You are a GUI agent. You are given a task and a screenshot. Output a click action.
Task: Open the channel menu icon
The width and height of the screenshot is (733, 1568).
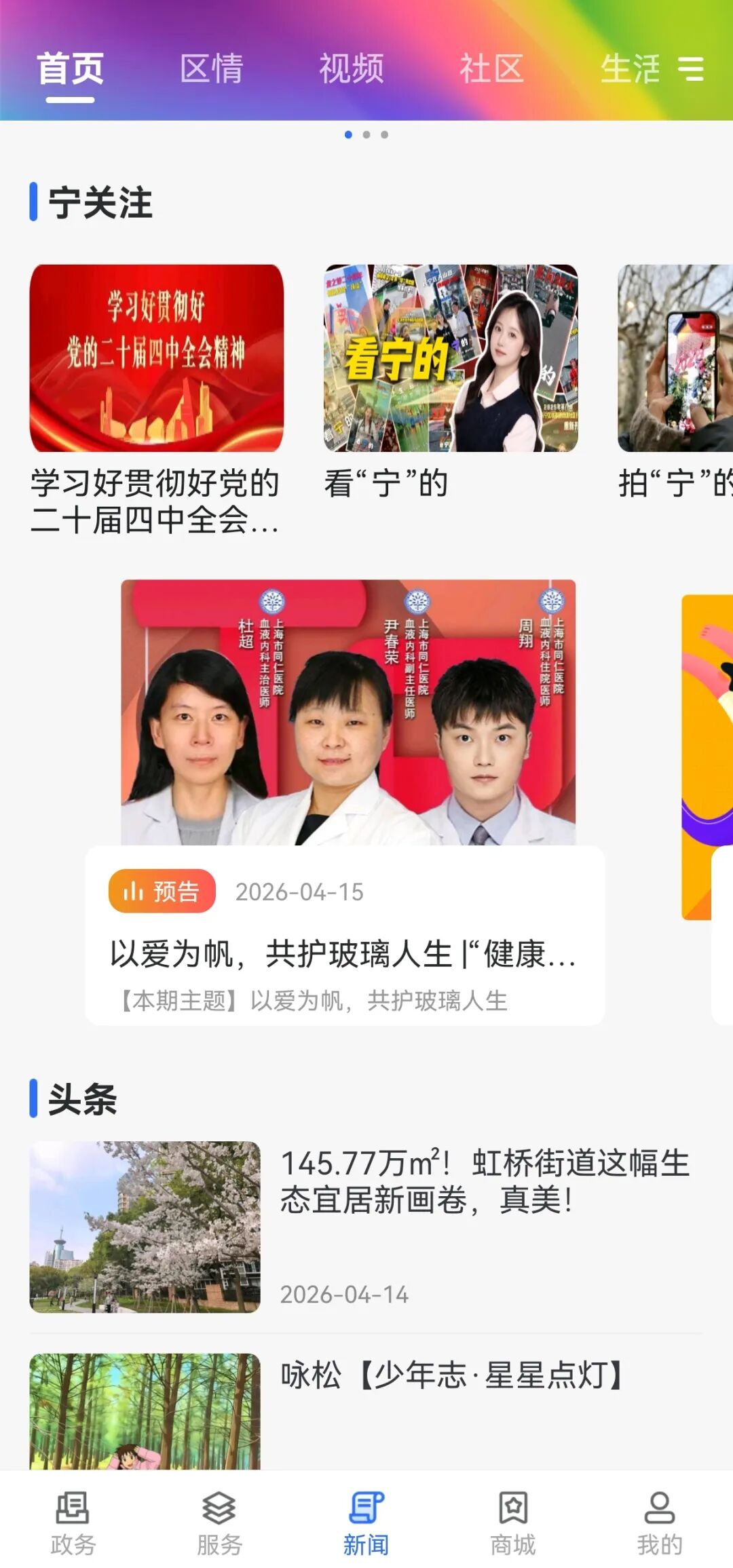point(691,69)
